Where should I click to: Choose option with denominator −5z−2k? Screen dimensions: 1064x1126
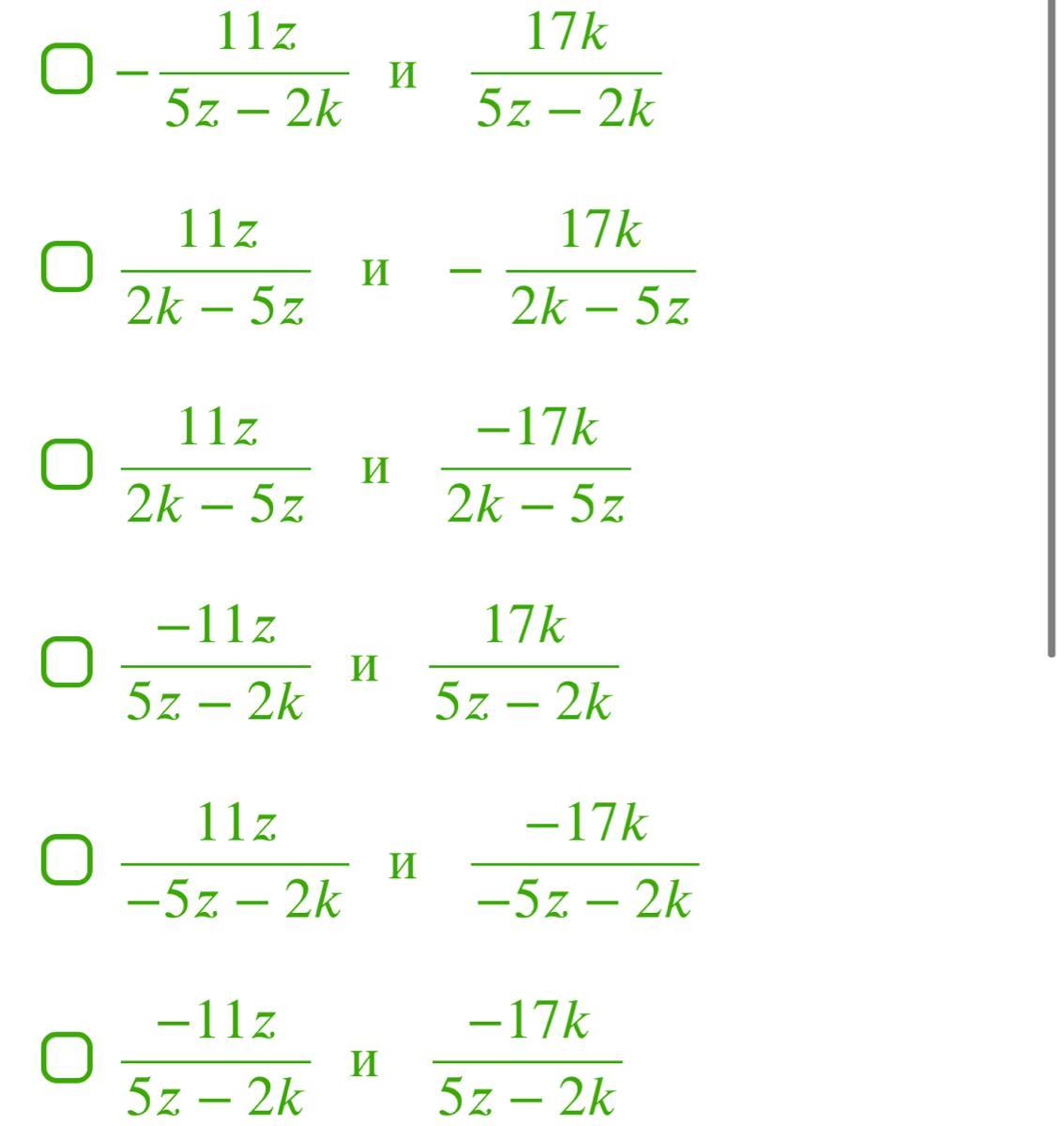67,861
